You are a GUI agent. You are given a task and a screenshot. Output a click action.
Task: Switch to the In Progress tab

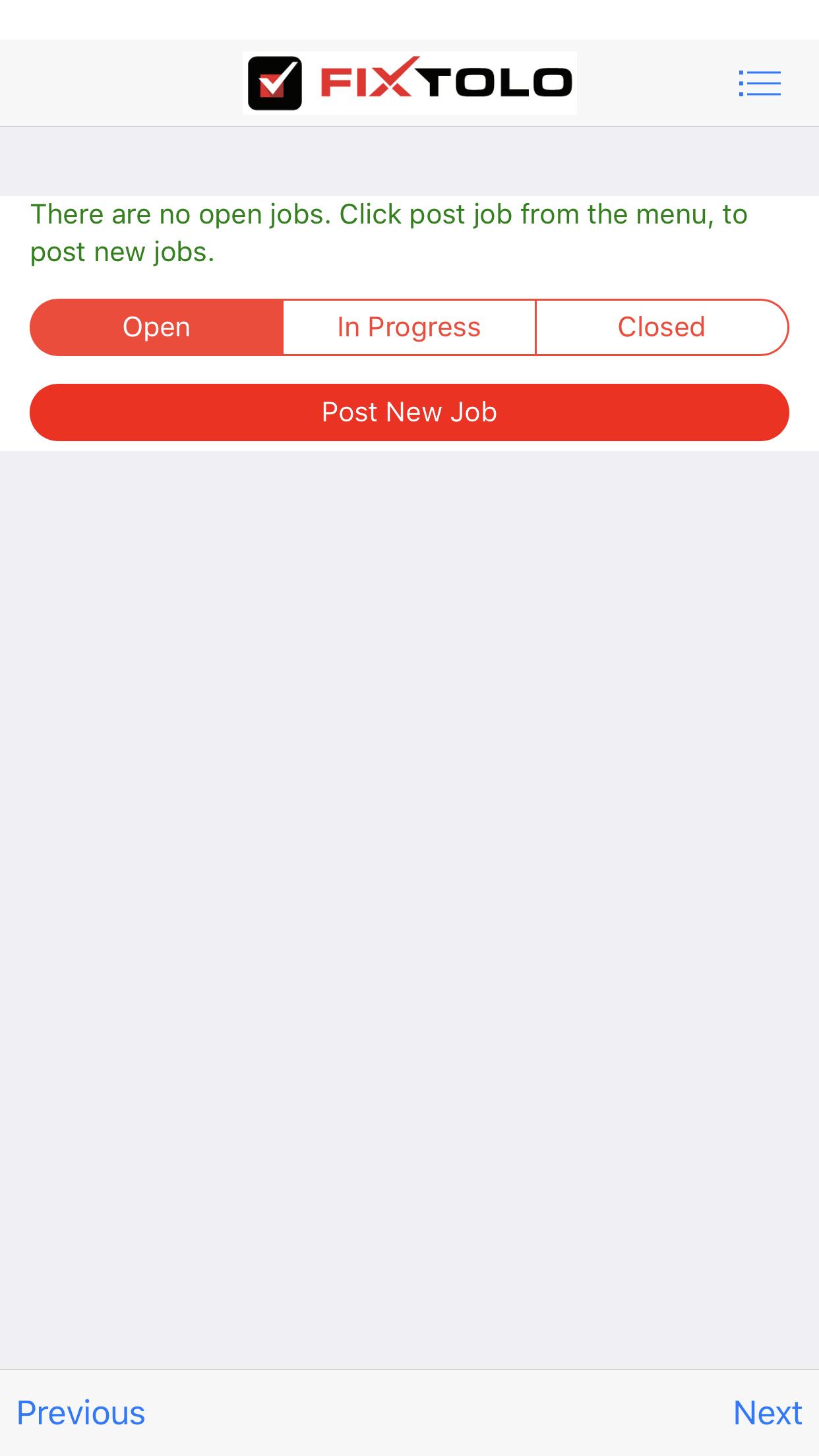[x=409, y=327]
